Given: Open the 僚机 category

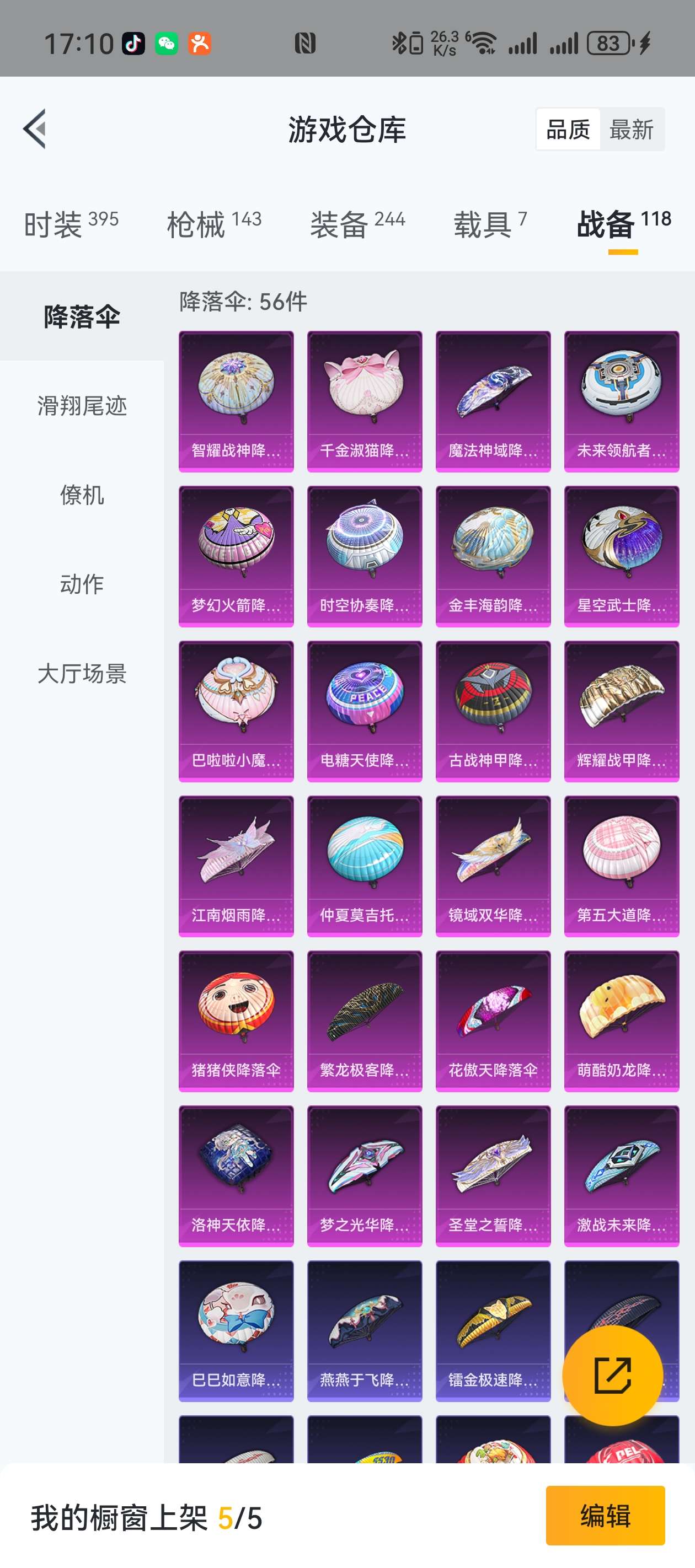Looking at the screenshot, I should point(82,495).
